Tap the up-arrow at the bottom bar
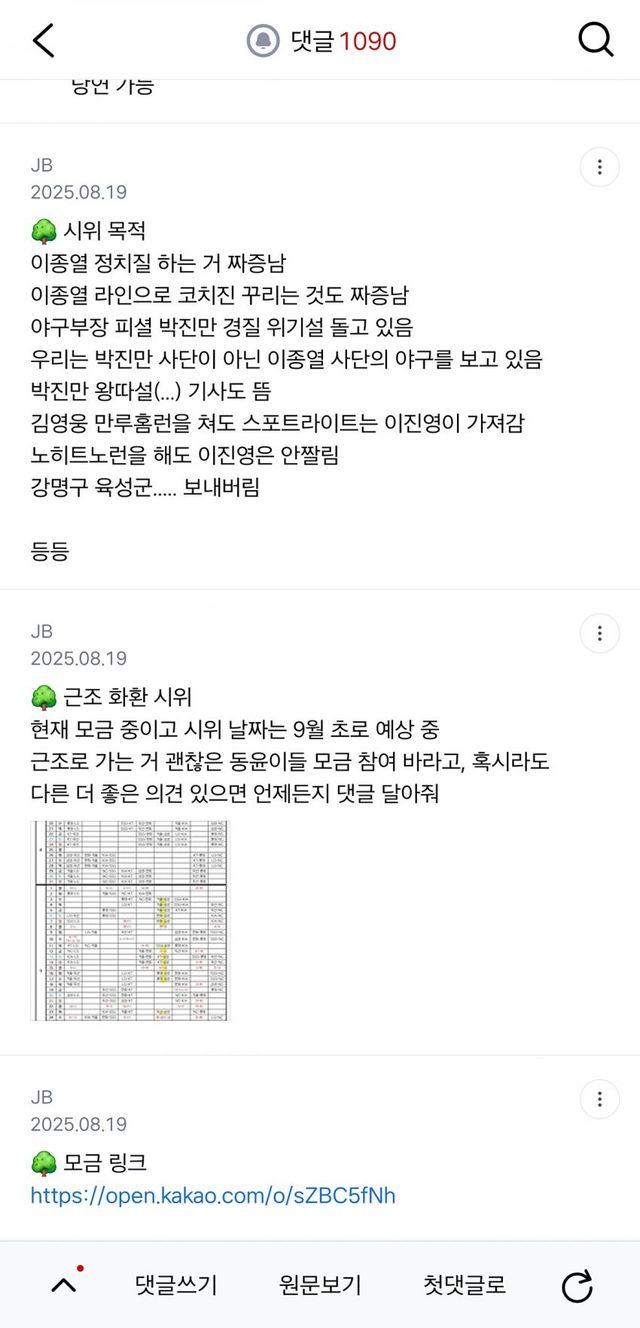The height and width of the screenshot is (1328, 640). coord(63,1285)
